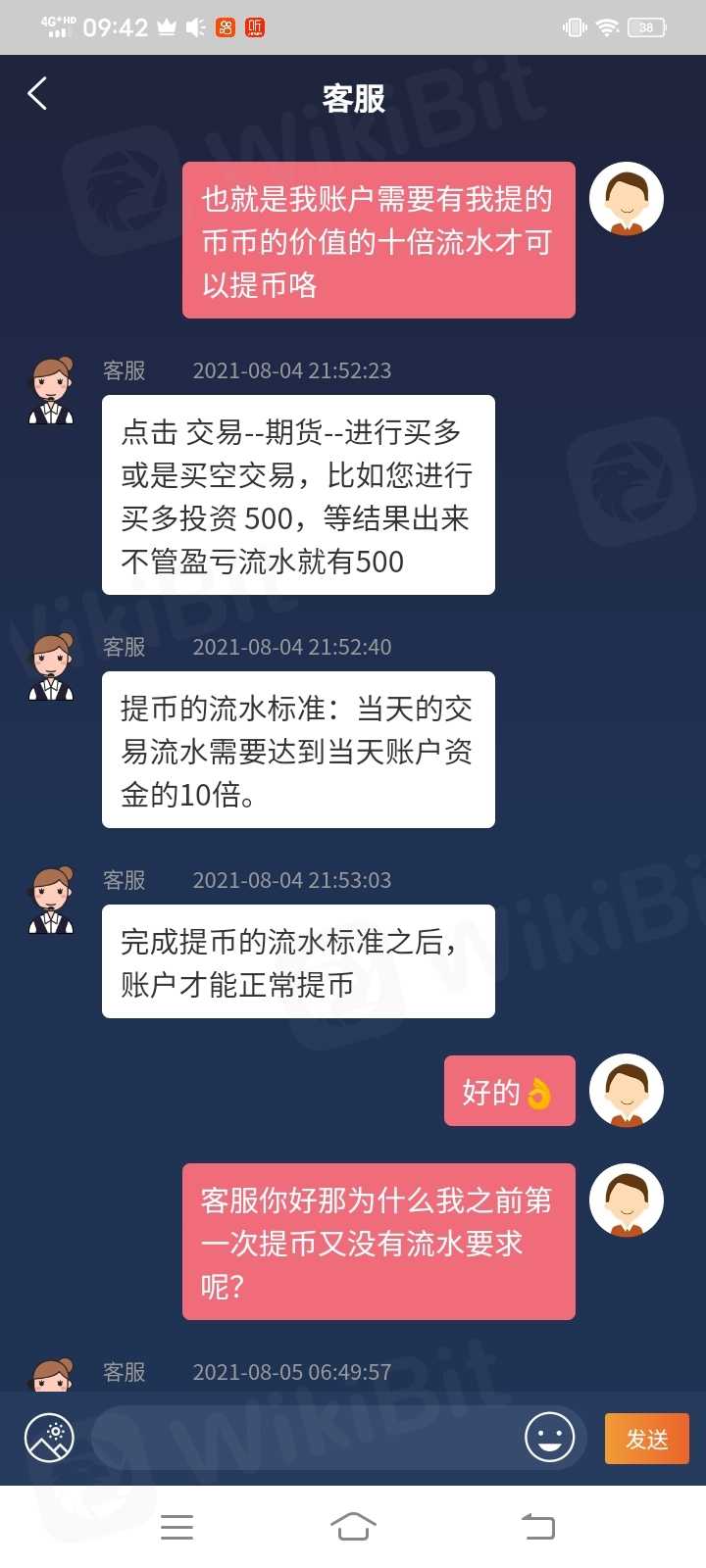Focus the message input field
The height and width of the screenshot is (1568, 706).
[x=304, y=1438]
